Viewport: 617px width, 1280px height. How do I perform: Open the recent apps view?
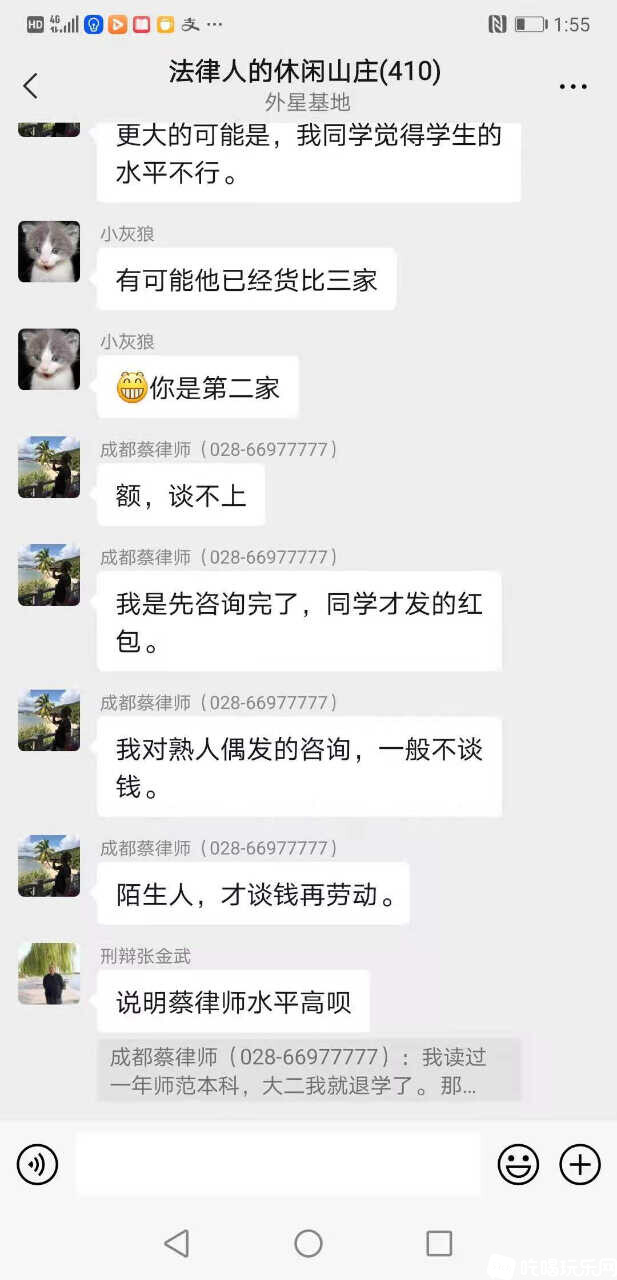tap(439, 1243)
